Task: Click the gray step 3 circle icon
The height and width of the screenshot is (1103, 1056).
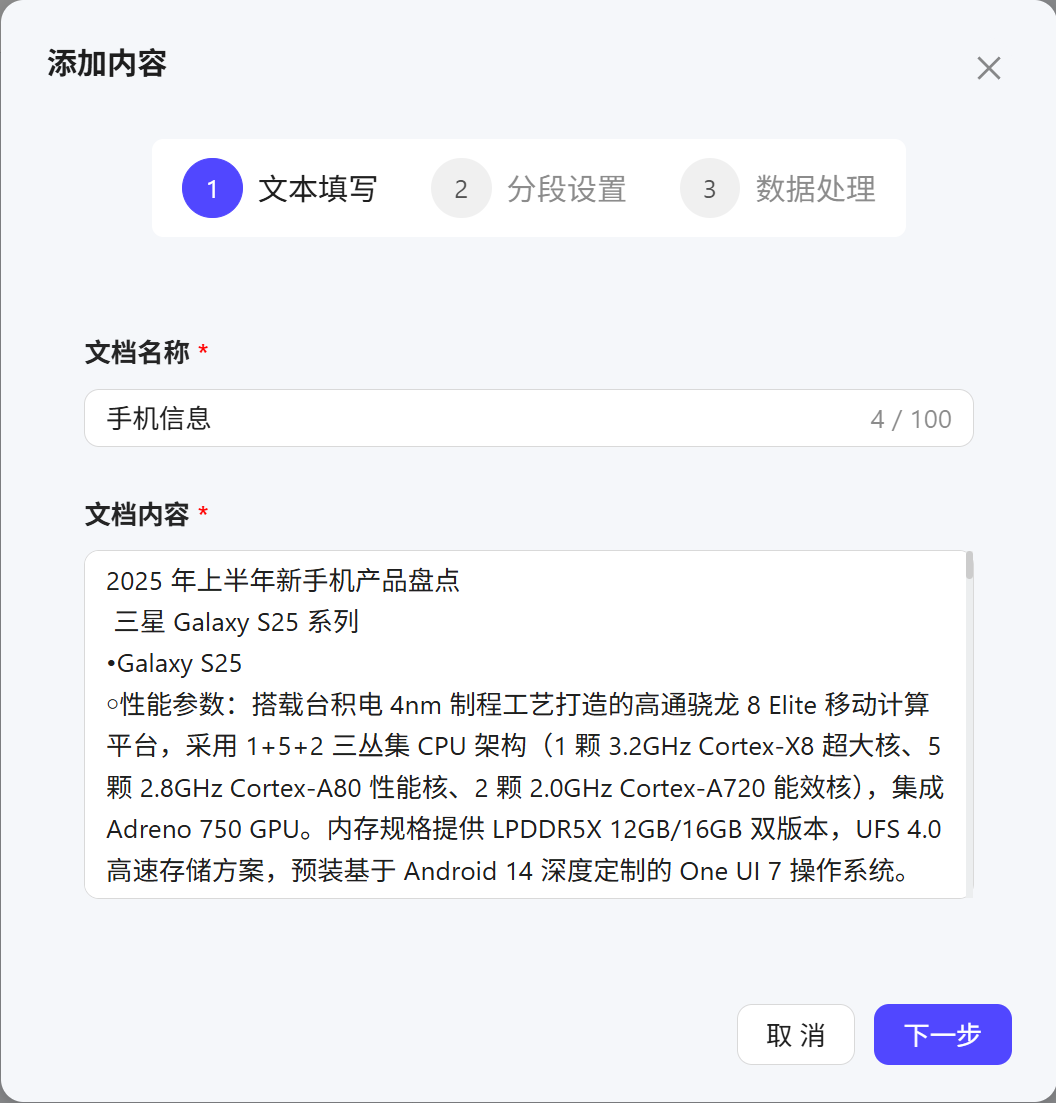Action: point(709,188)
